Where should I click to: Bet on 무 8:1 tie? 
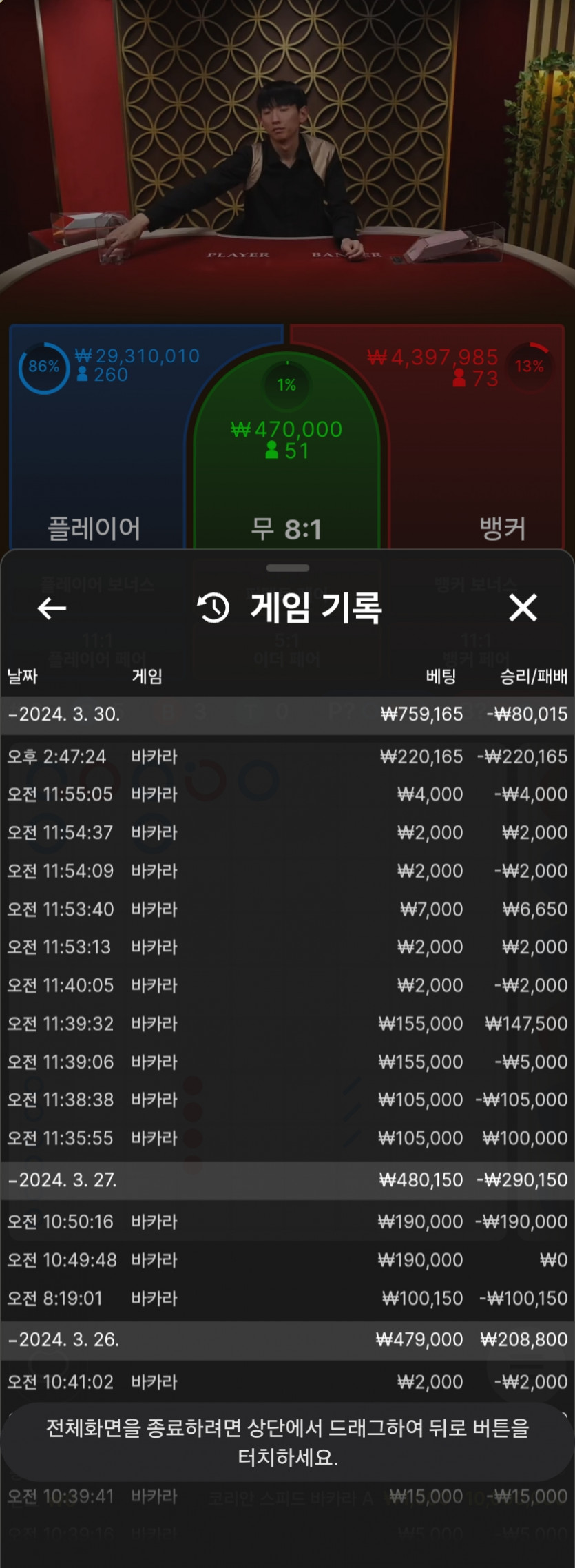pyautogui.click(x=286, y=482)
